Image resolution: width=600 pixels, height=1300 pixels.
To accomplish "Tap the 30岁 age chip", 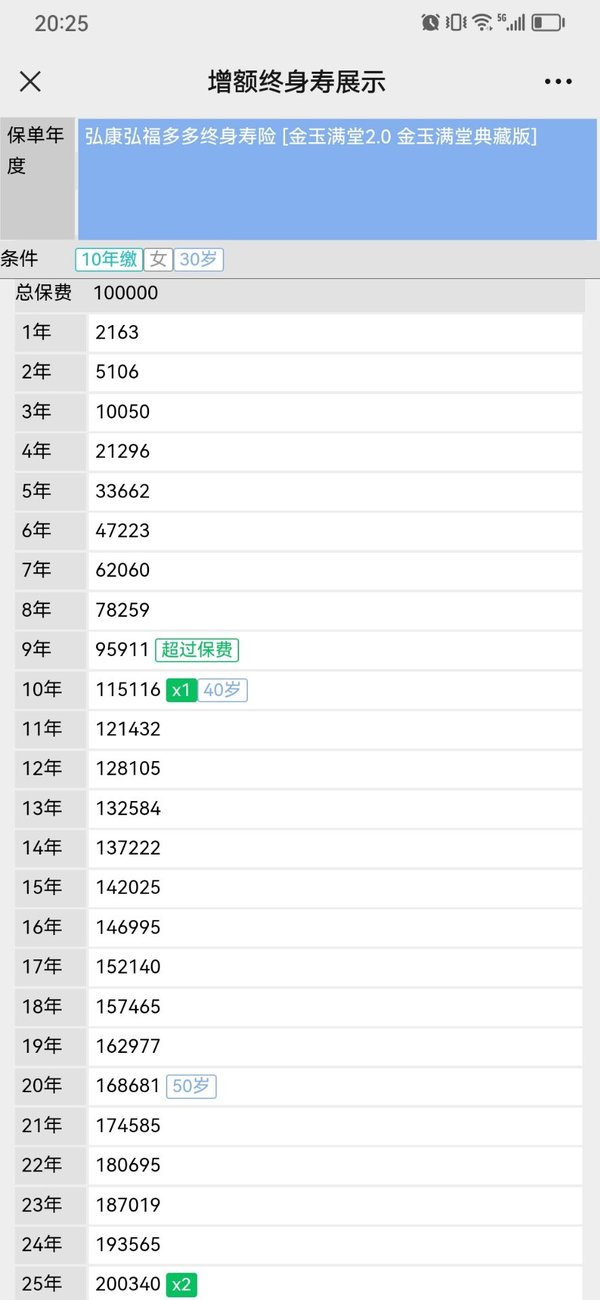I will click(x=199, y=260).
